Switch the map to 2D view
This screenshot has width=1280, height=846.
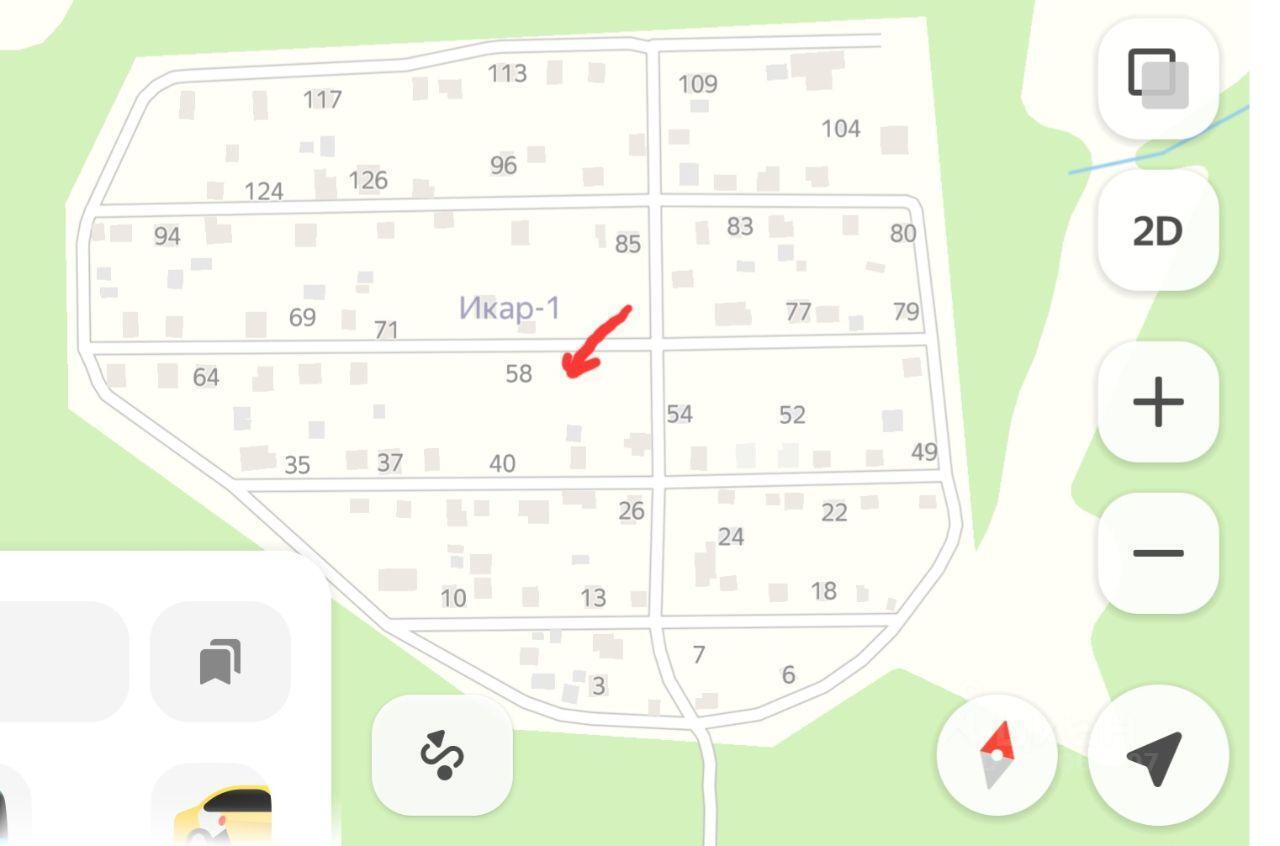[x=1158, y=231]
